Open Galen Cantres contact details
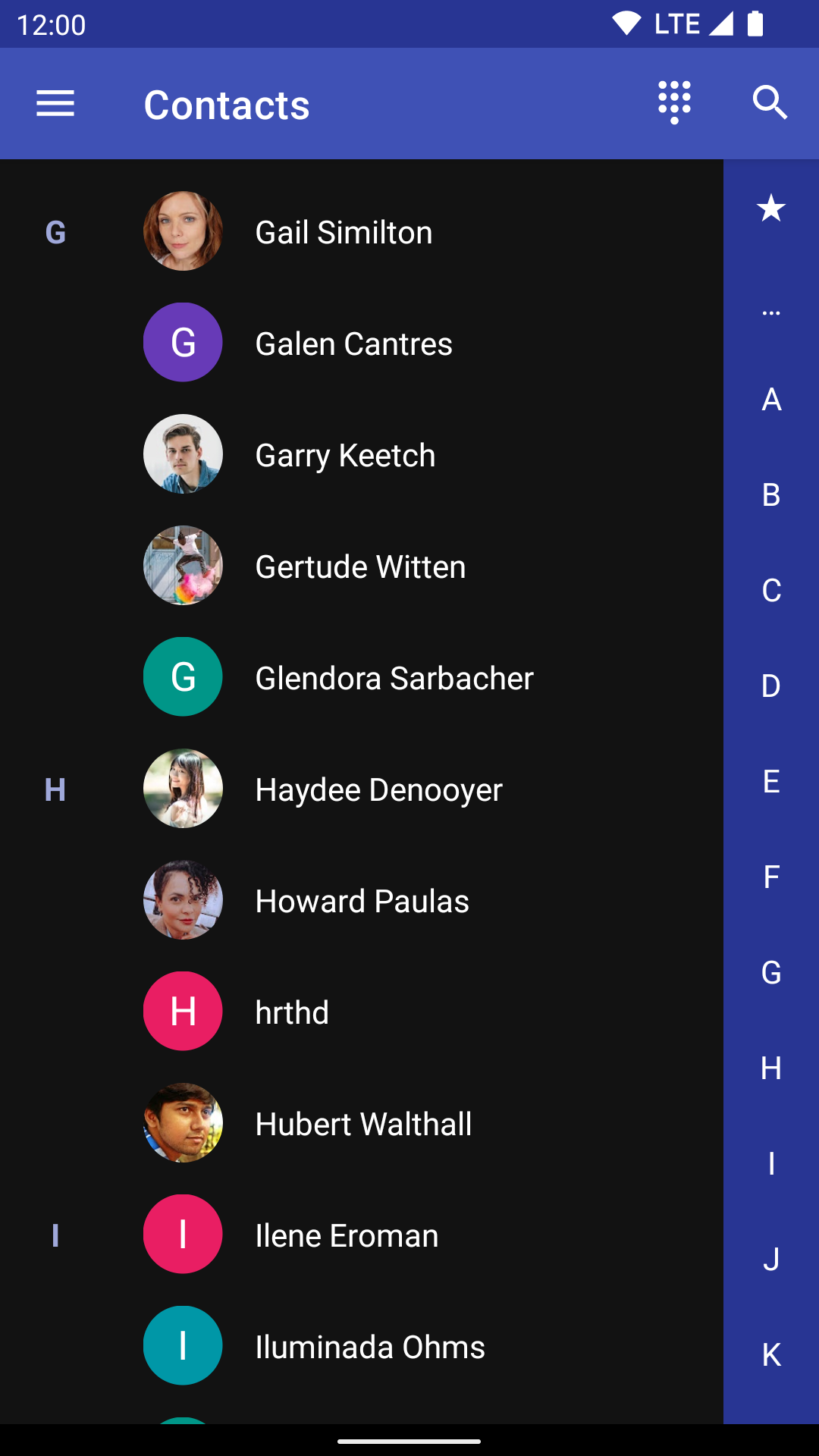819x1456 pixels. (362, 344)
